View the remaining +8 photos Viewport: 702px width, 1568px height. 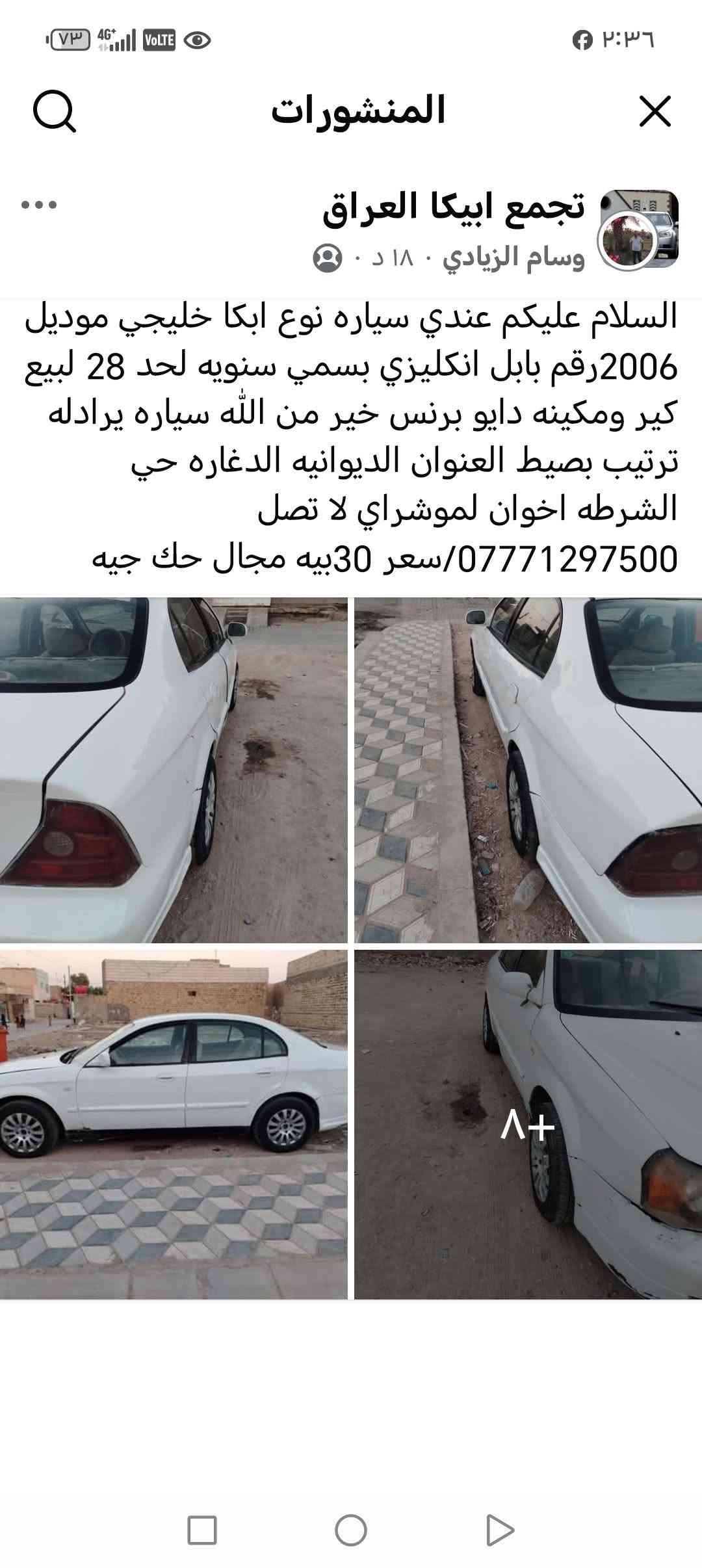(528, 1124)
